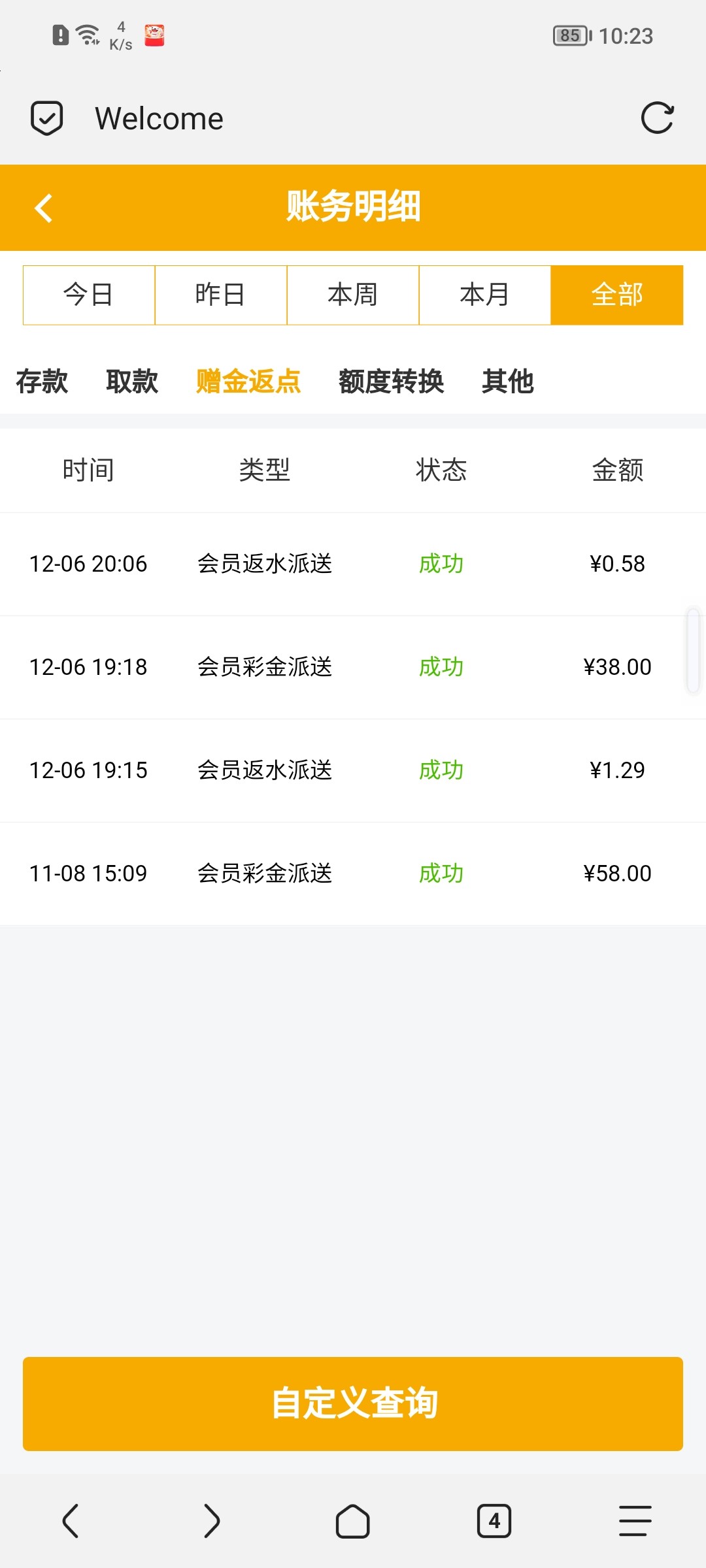
Task: Switch to 本周 date filter
Action: (x=353, y=295)
